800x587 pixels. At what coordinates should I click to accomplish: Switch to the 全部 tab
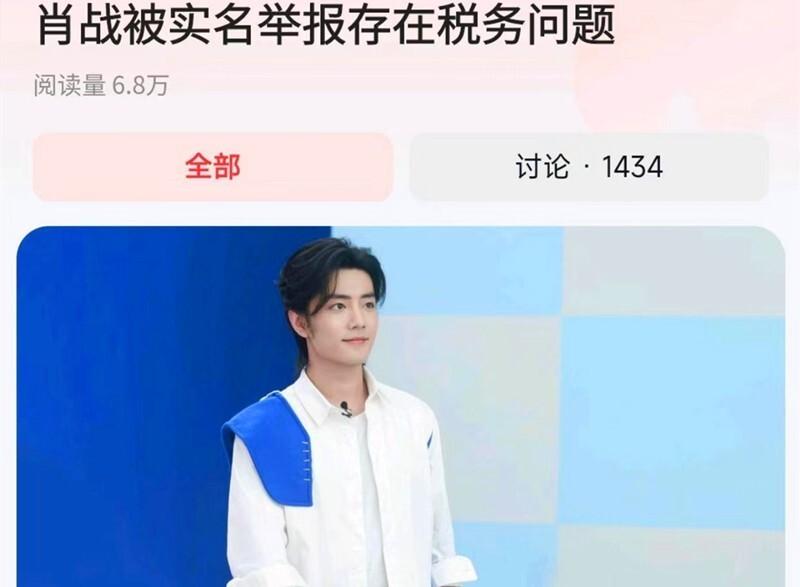click(212, 167)
